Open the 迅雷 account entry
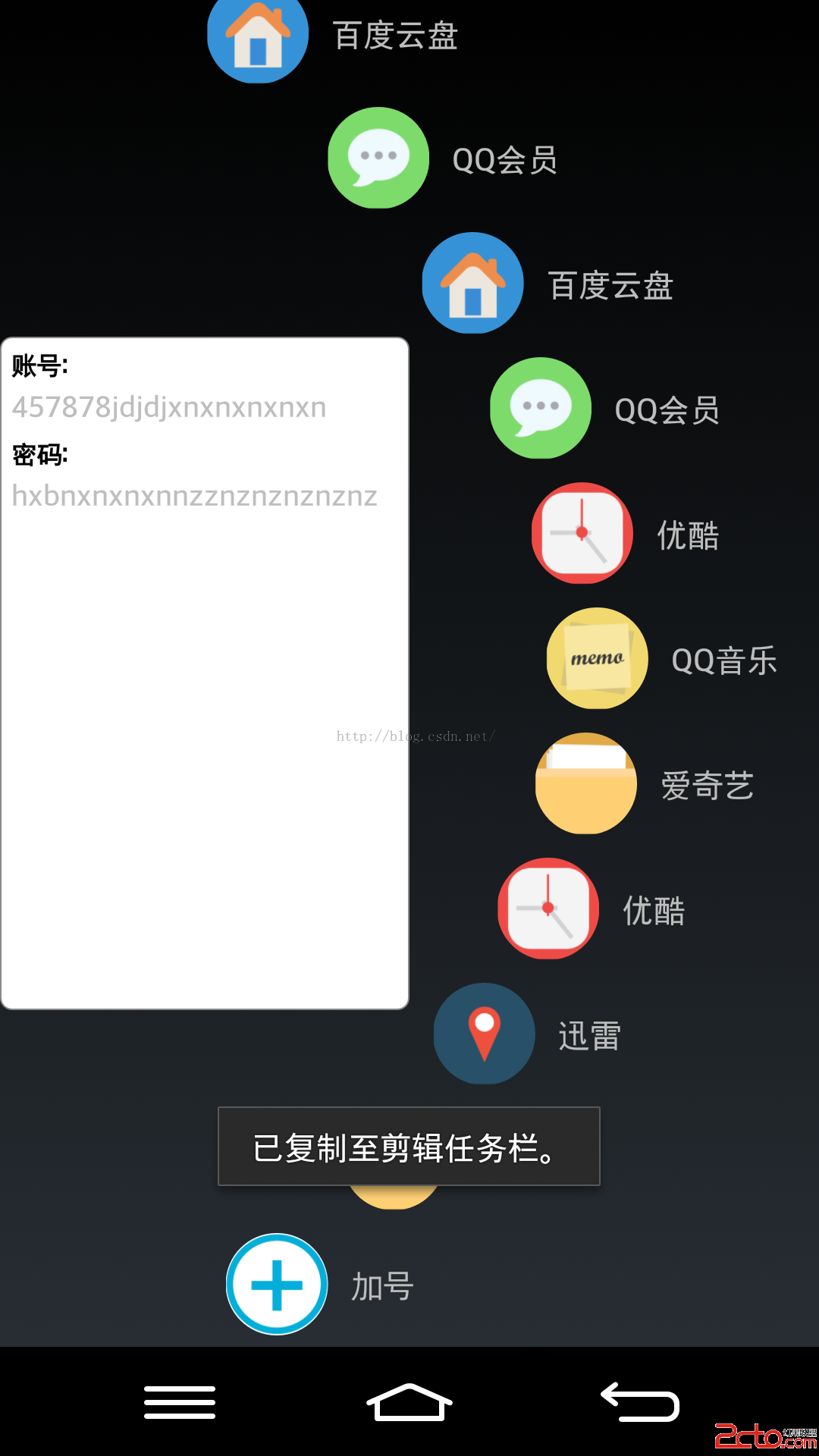The width and height of the screenshot is (819, 1456). tap(485, 1034)
